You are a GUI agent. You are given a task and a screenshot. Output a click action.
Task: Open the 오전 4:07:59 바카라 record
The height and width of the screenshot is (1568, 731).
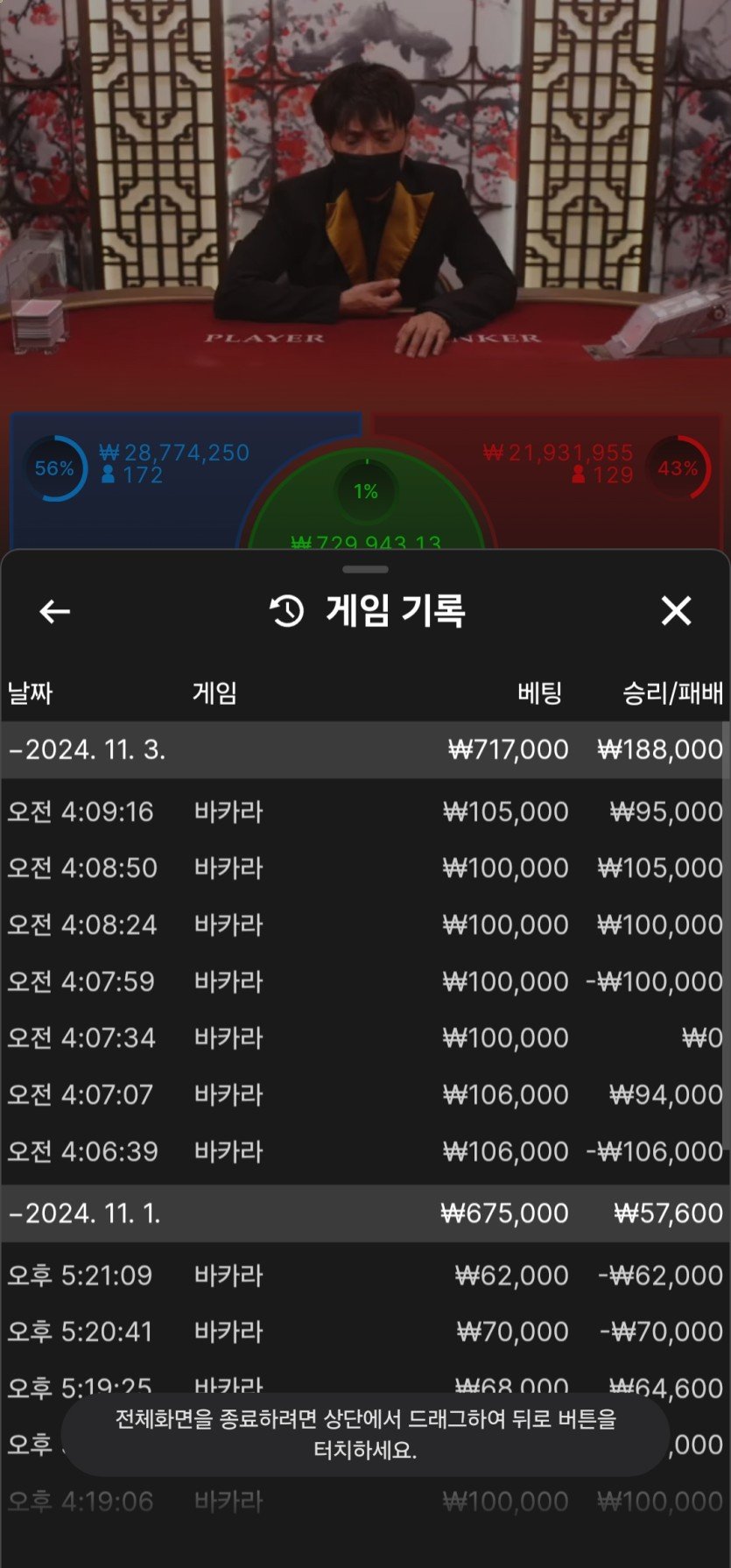(364, 981)
